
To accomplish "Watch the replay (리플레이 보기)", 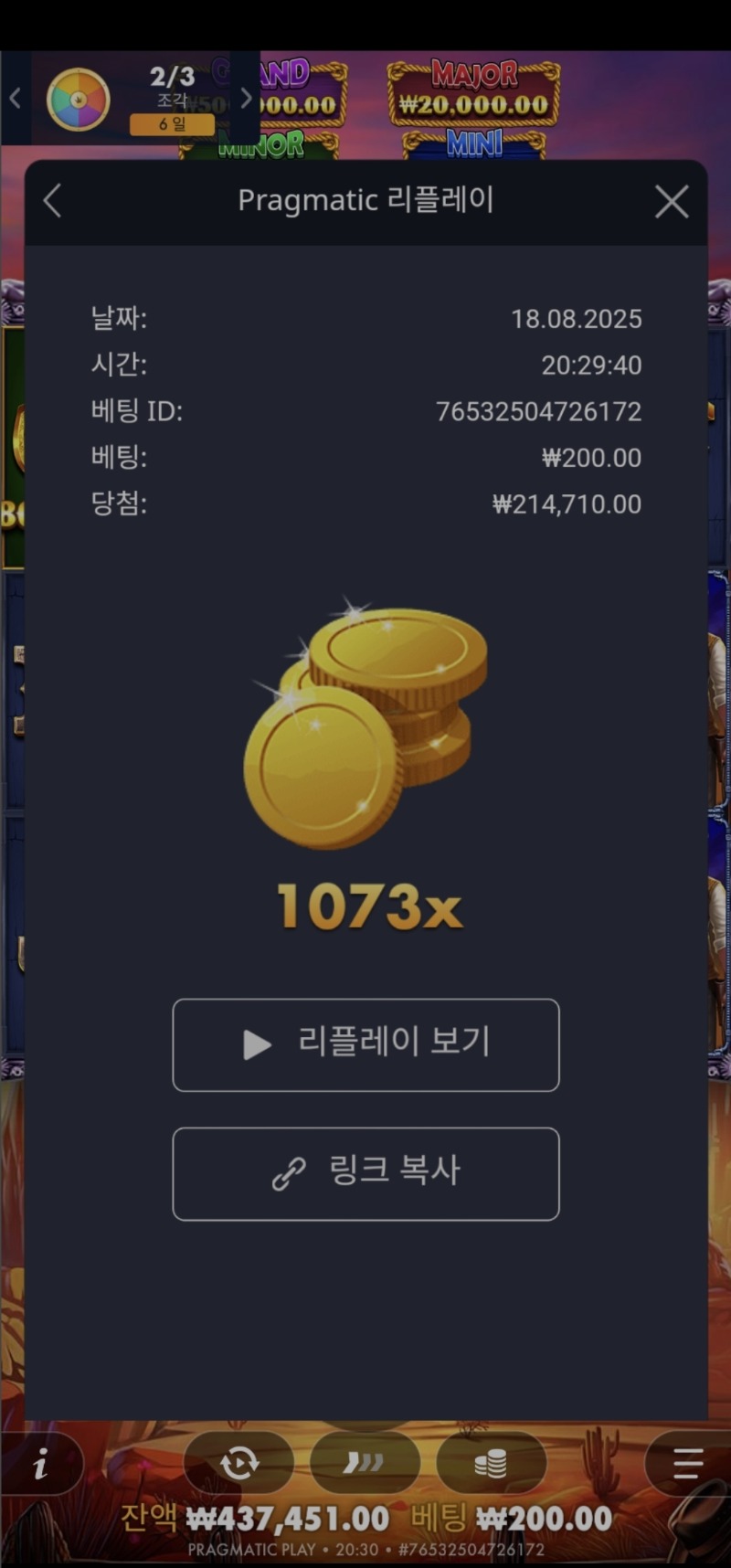I will point(365,1044).
